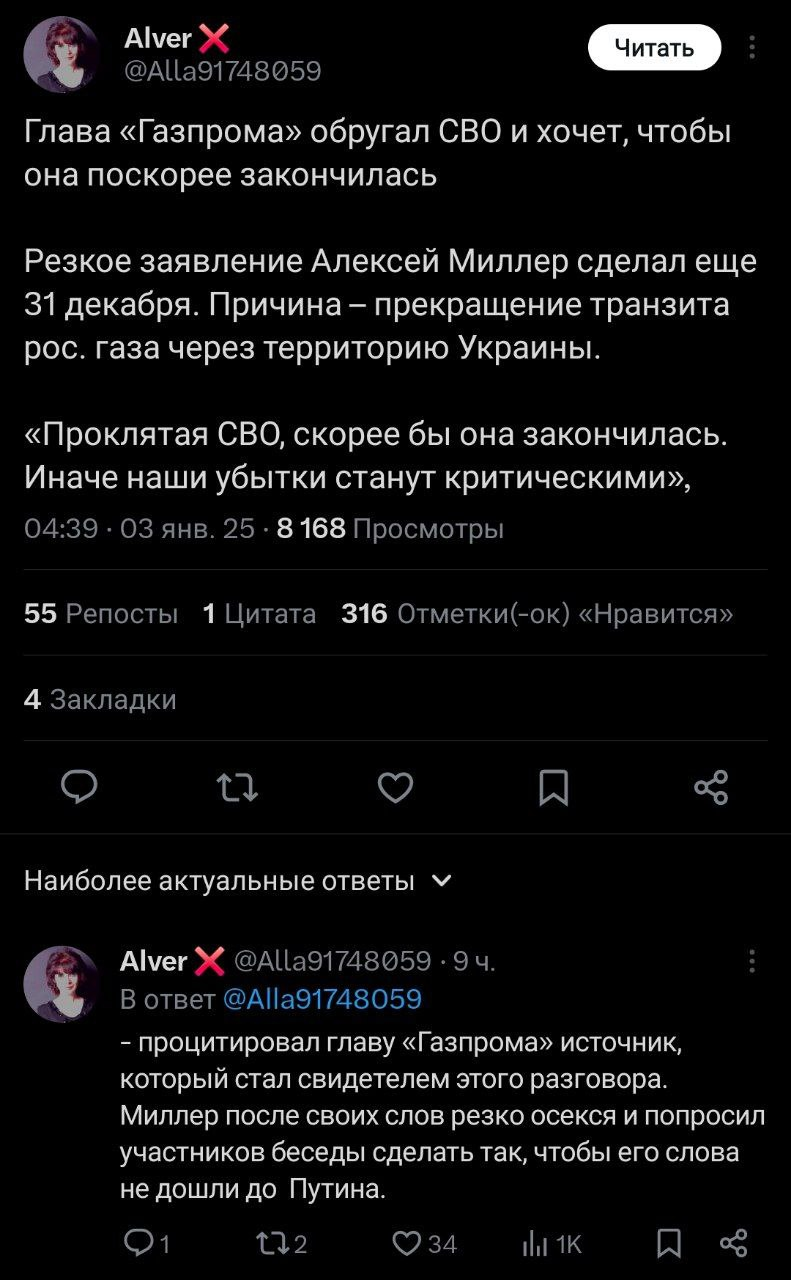
Task: View analytics for the reply with 1K views
Action: click(552, 1243)
